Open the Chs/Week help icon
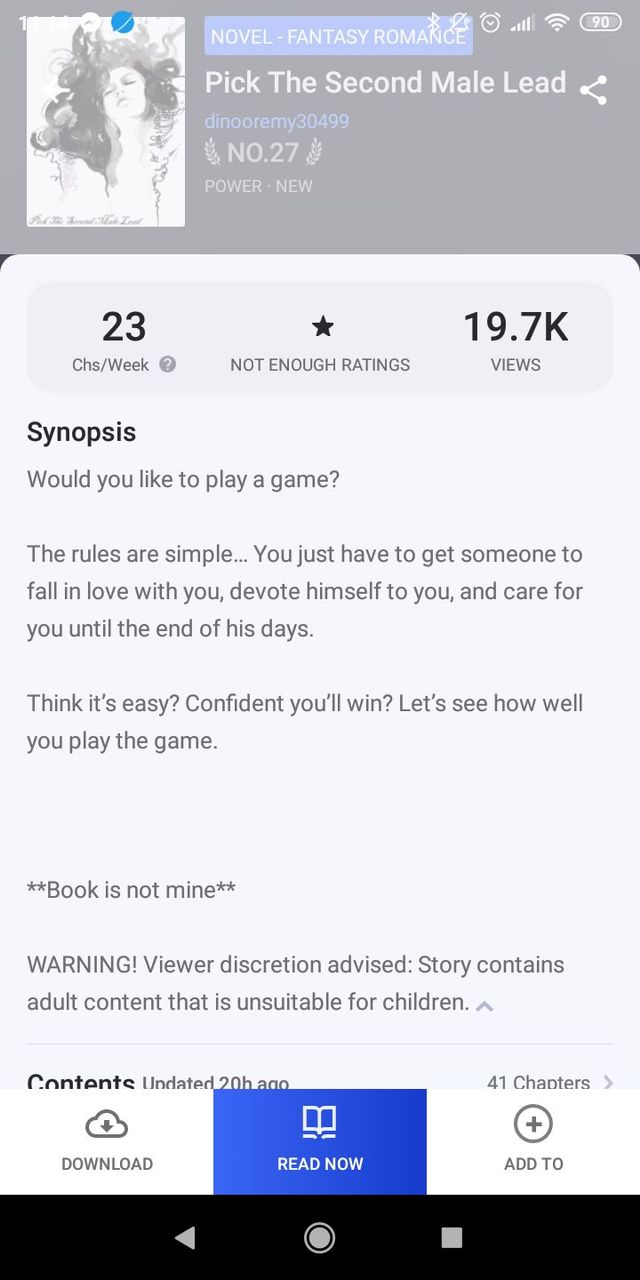This screenshot has width=640, height=1280. pyautogui.click(x=168, y=365)
